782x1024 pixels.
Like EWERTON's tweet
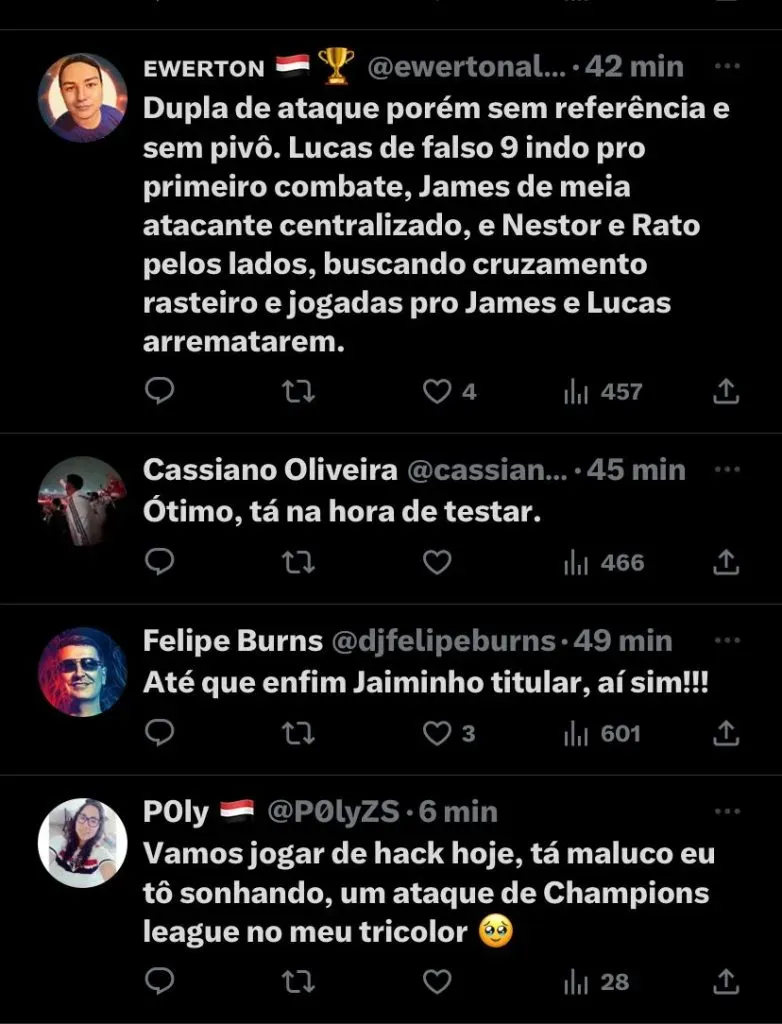pyautogui.click(x=437, y=391)
